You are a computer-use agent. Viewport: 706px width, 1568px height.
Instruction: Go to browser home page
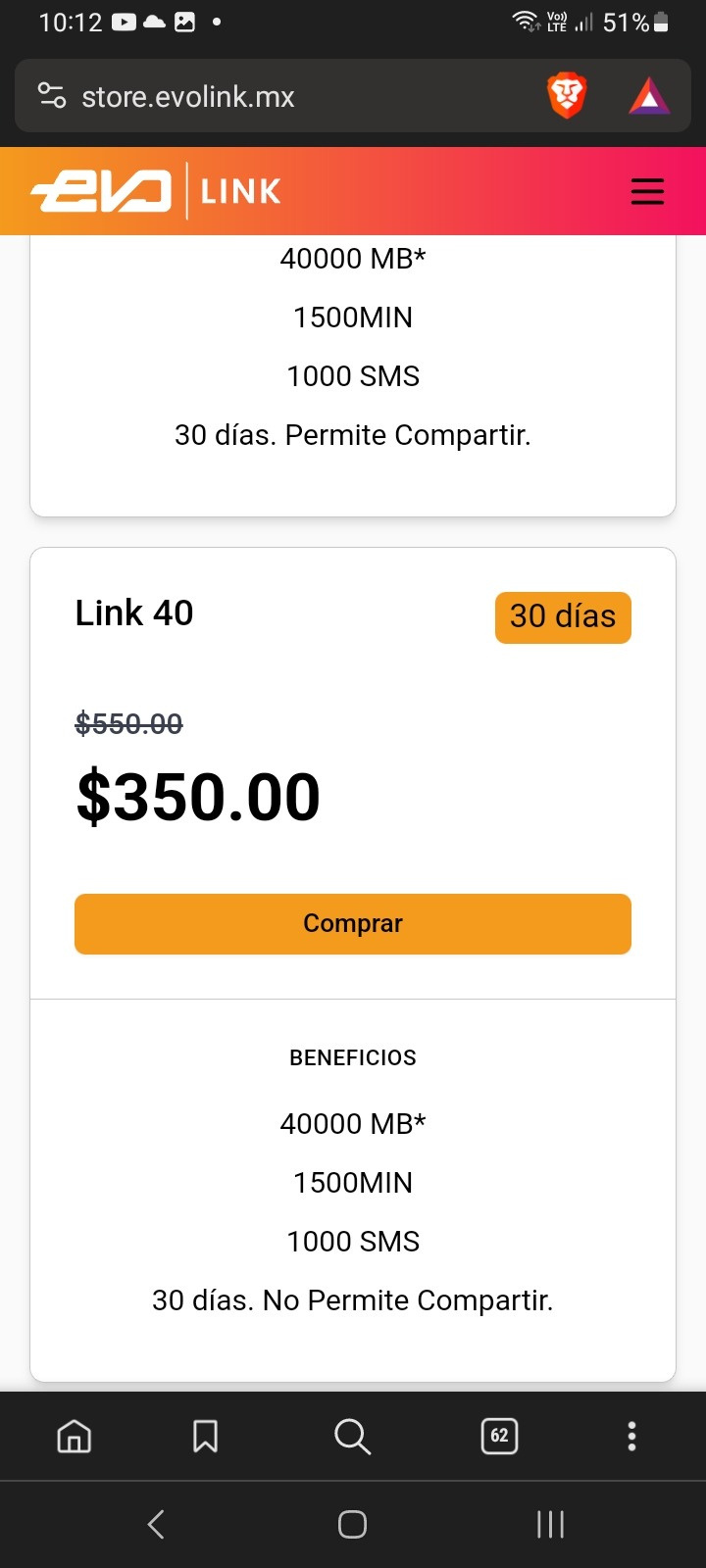[x=75, y=1437]
